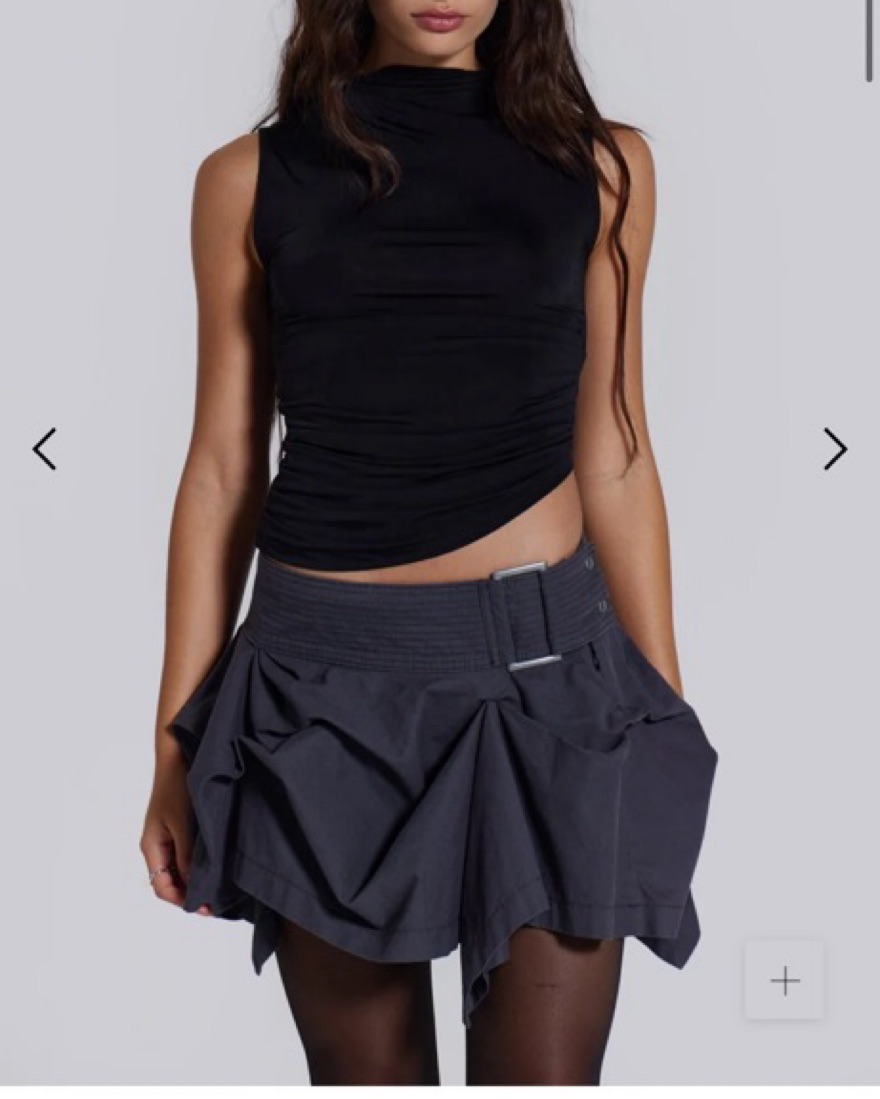Magnify the product photo via the plus control
The width and height of the screenshot is (880, 1099).
(x=784, y=978)
